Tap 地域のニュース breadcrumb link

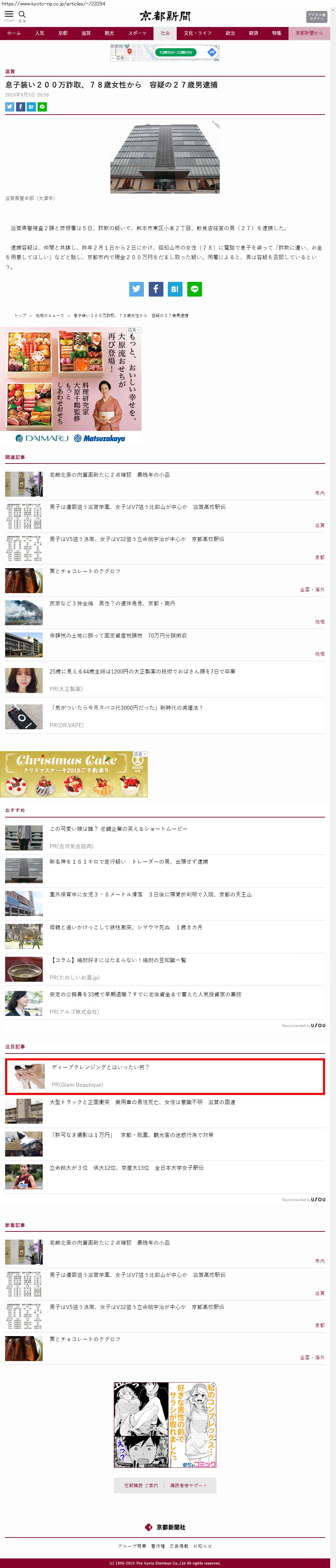49,315
